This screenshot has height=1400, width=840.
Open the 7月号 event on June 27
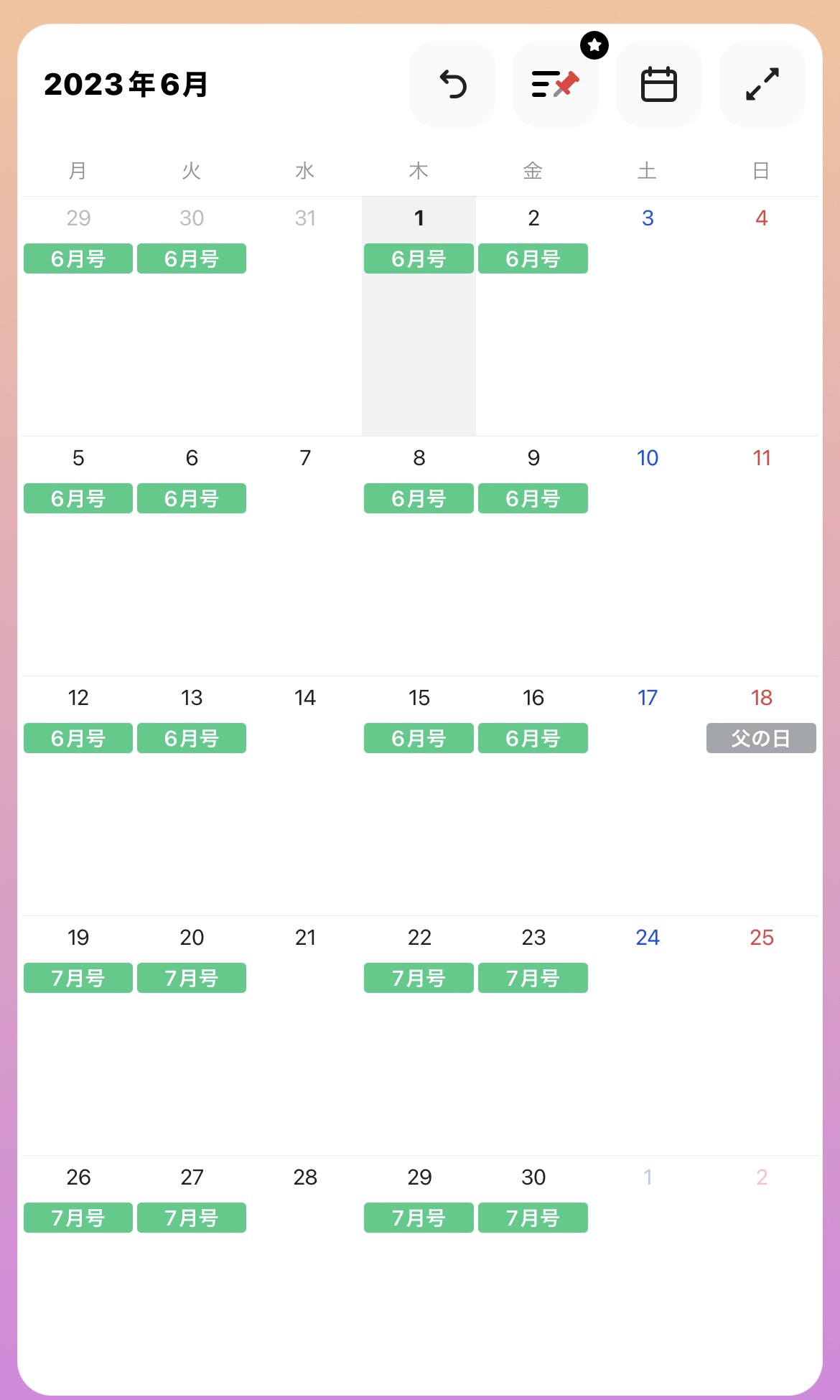192,1218
